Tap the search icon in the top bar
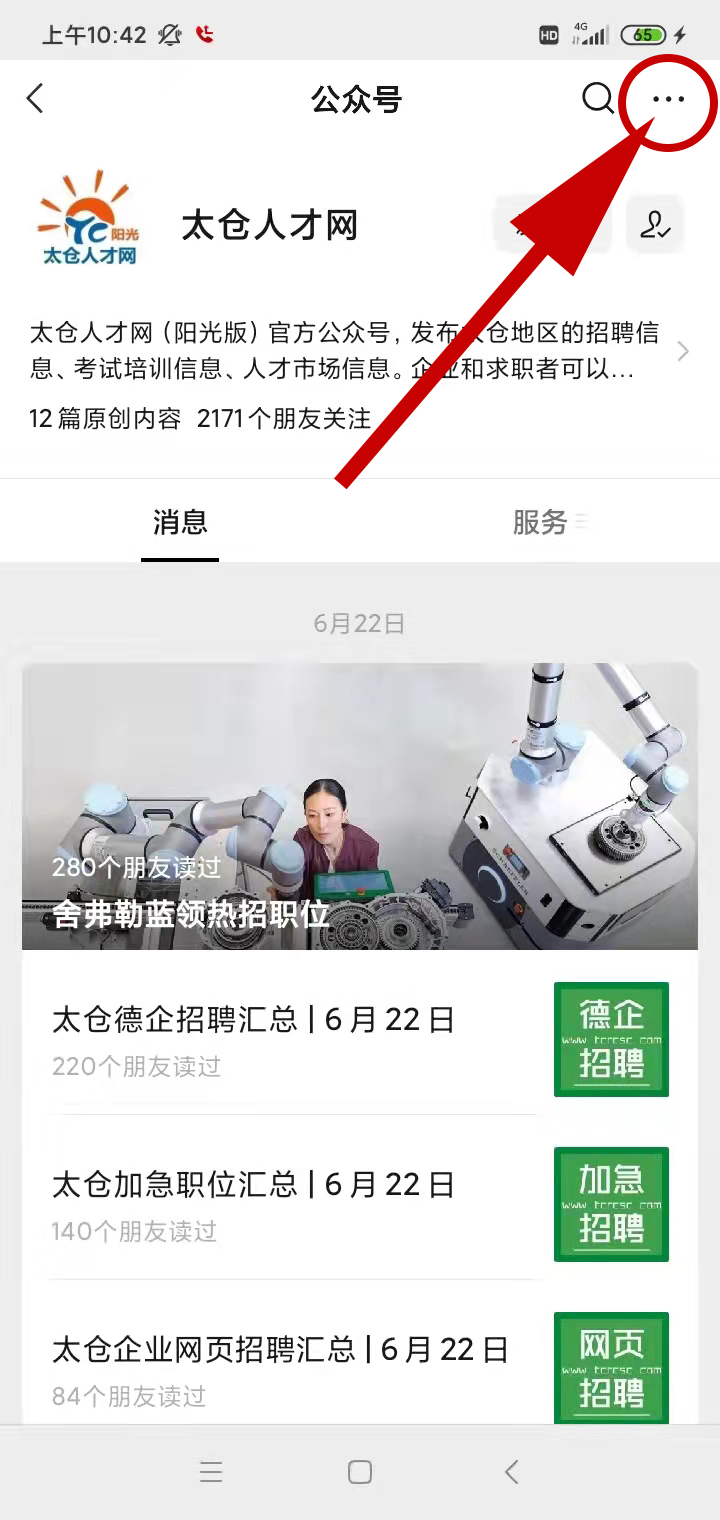Viewport: 720px width, 1520px height. 597,99
